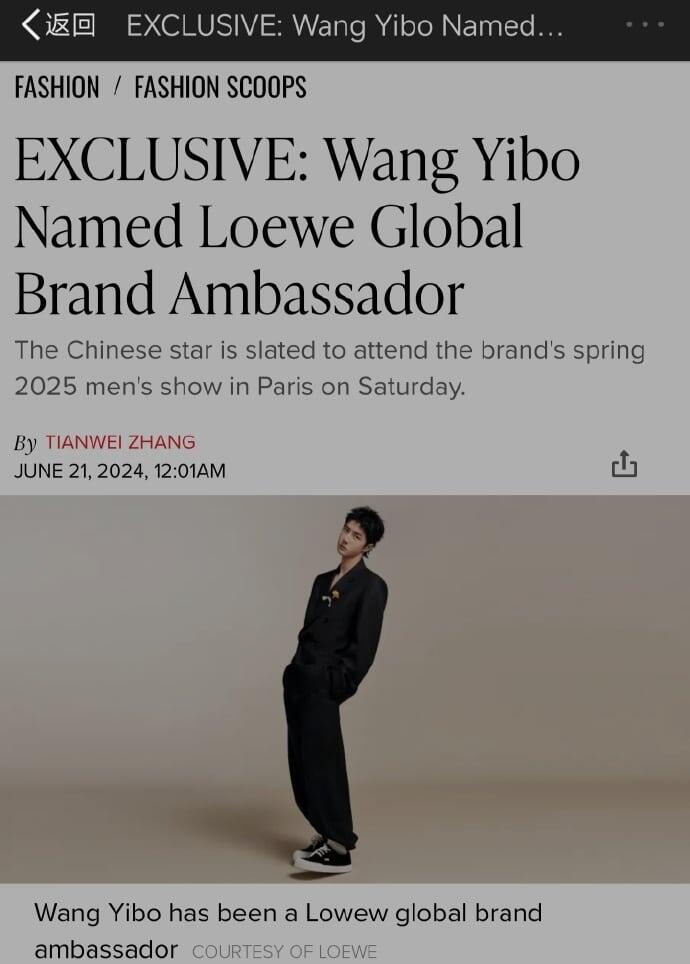
Task: View author Tianwei Zhang's profile
Action: (120, 442)
